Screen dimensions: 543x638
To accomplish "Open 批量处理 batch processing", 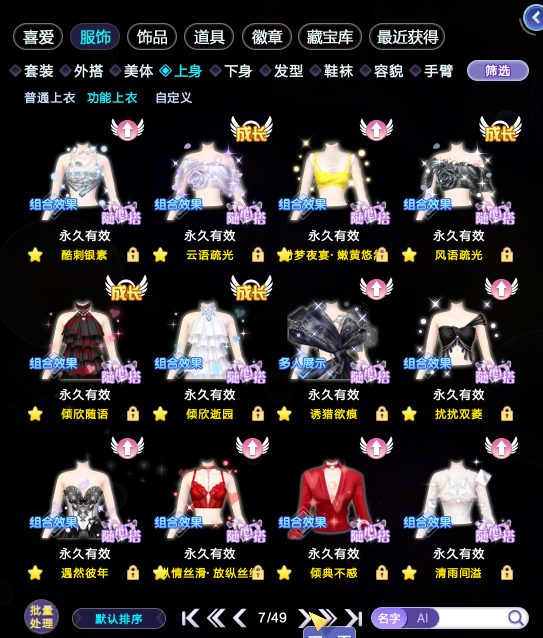I will [41, 617].
